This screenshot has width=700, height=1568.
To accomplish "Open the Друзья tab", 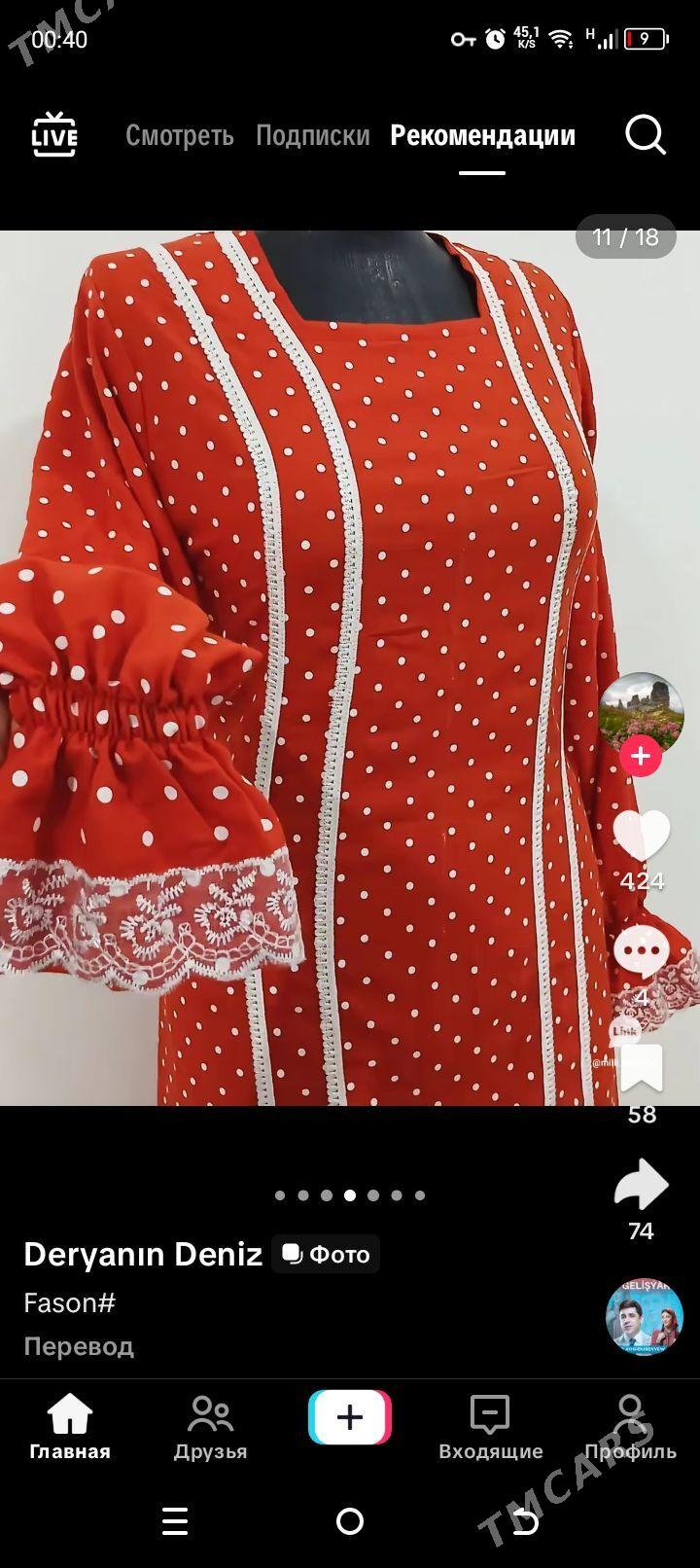I will coord(210,1426).
